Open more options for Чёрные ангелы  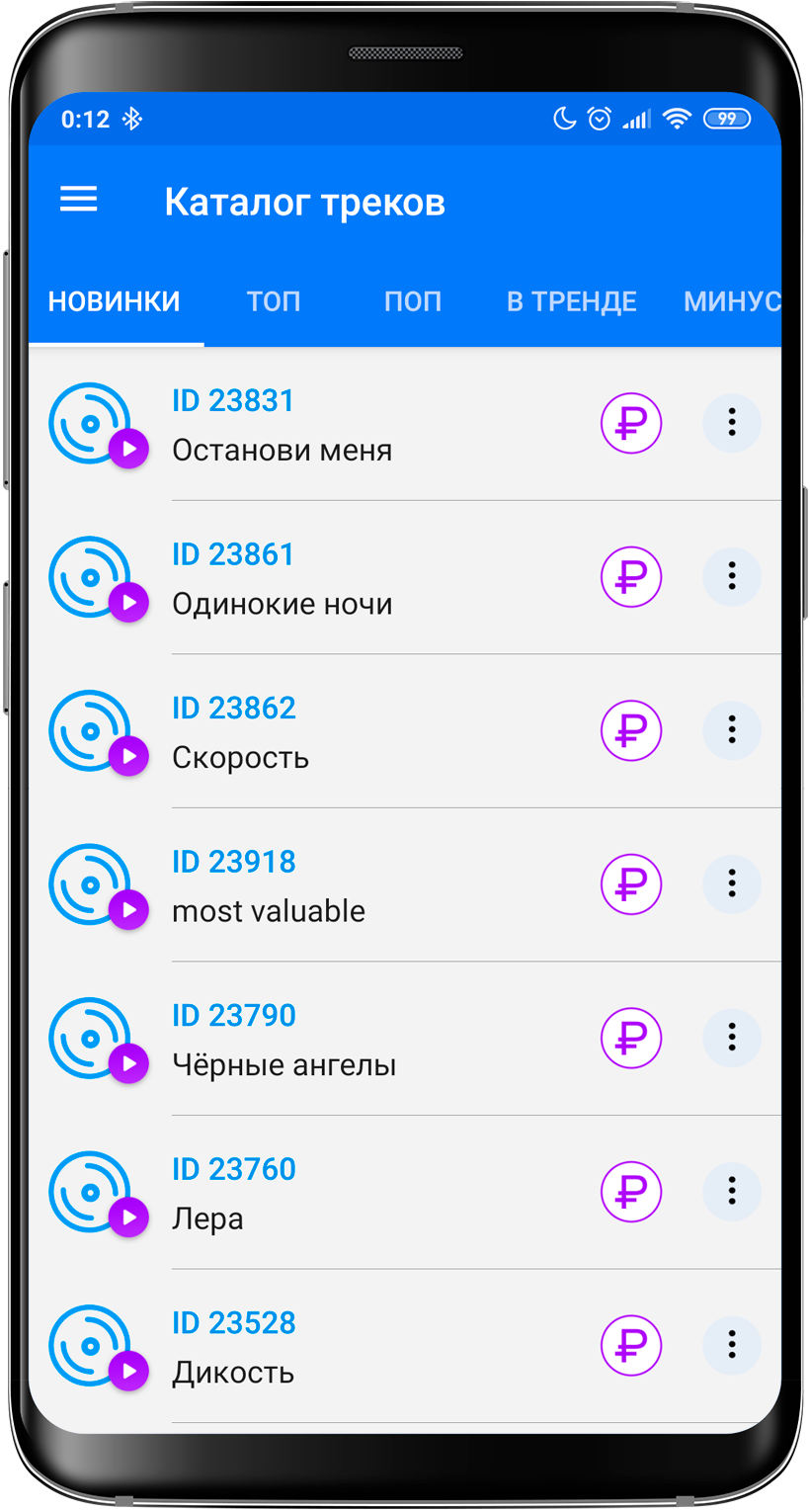[732, 1037]
